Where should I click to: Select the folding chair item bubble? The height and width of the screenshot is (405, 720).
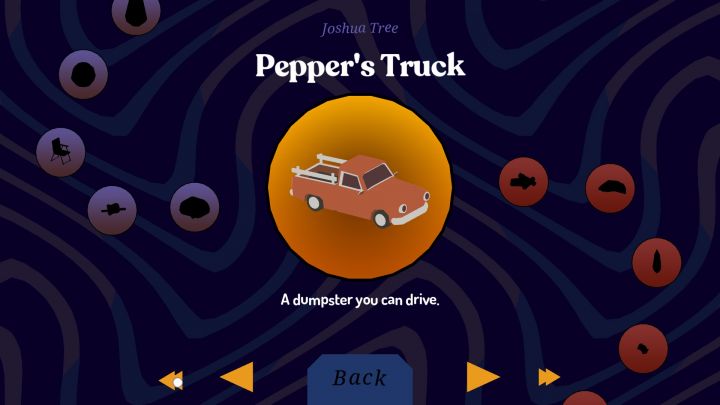pos(60,152)
